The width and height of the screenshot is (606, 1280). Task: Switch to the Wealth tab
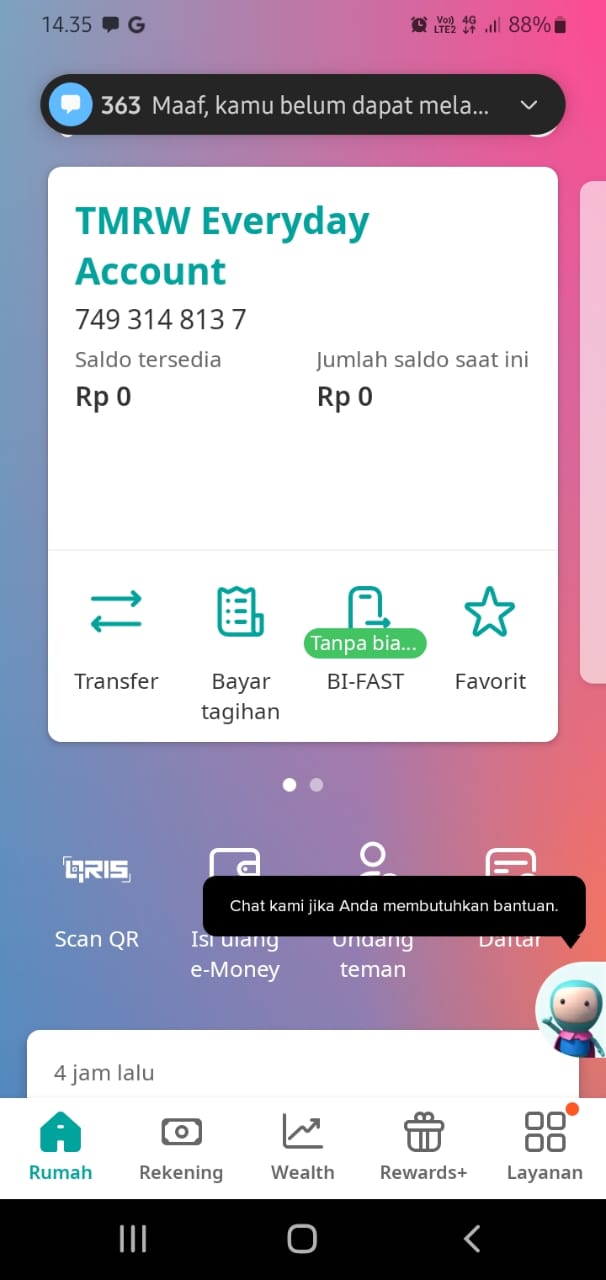point(302,1148)
